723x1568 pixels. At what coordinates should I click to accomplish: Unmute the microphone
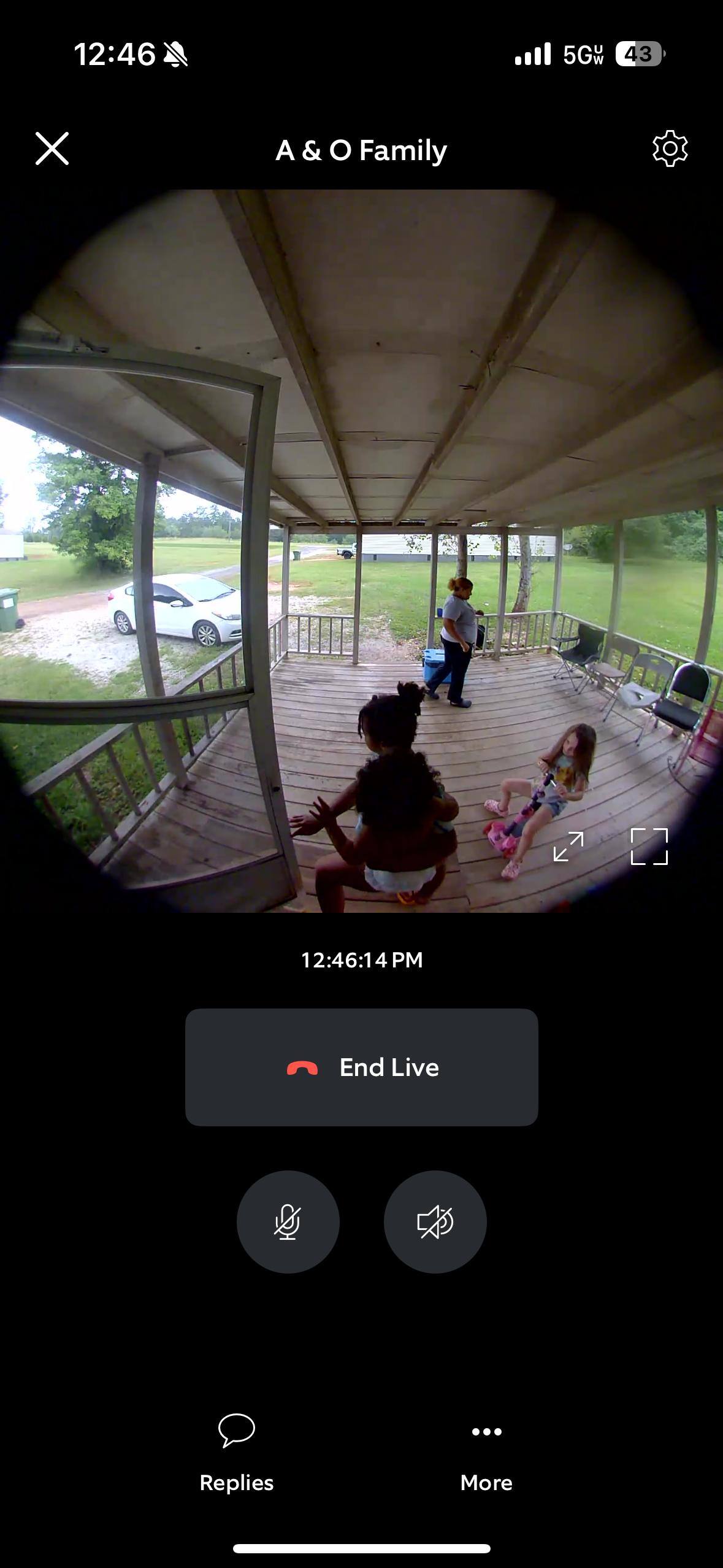(288, 1222)
